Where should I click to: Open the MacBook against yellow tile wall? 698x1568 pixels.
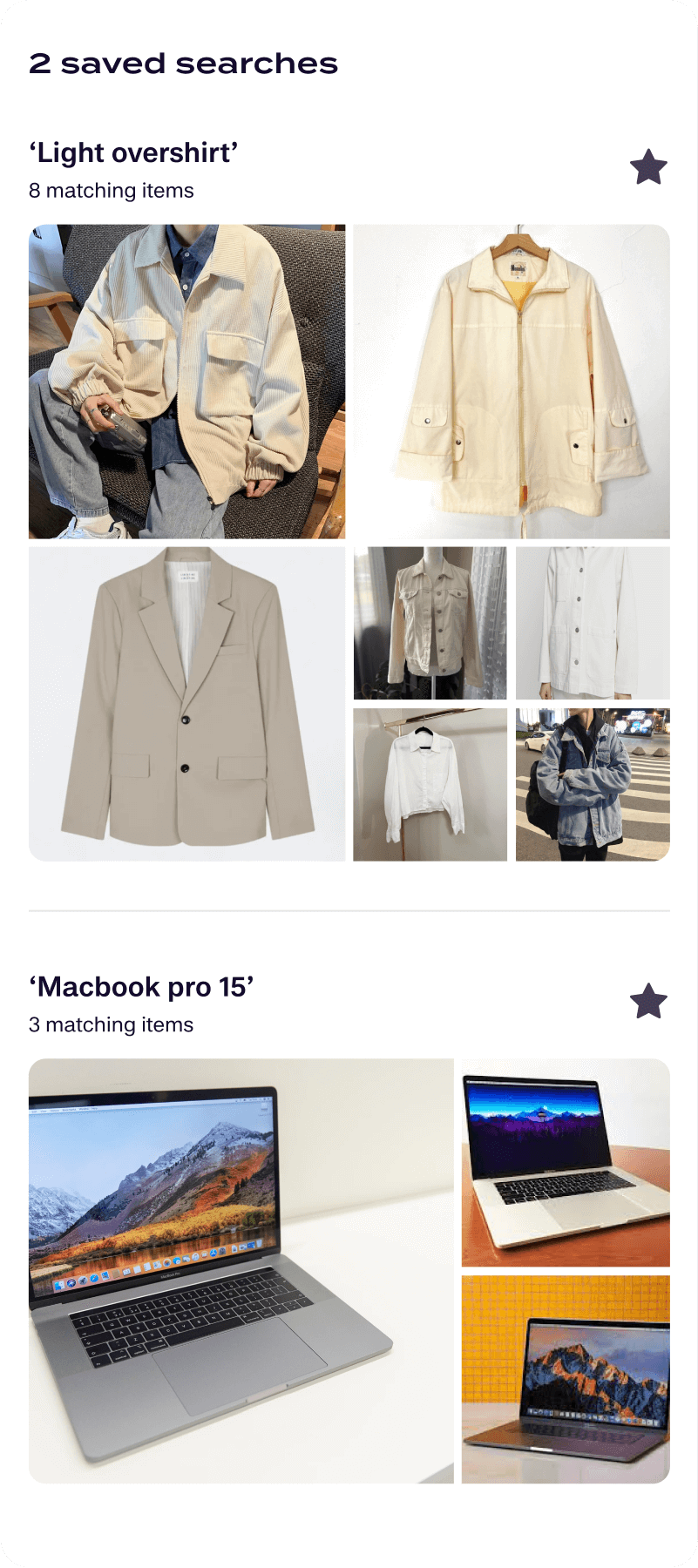[566, 1379]
